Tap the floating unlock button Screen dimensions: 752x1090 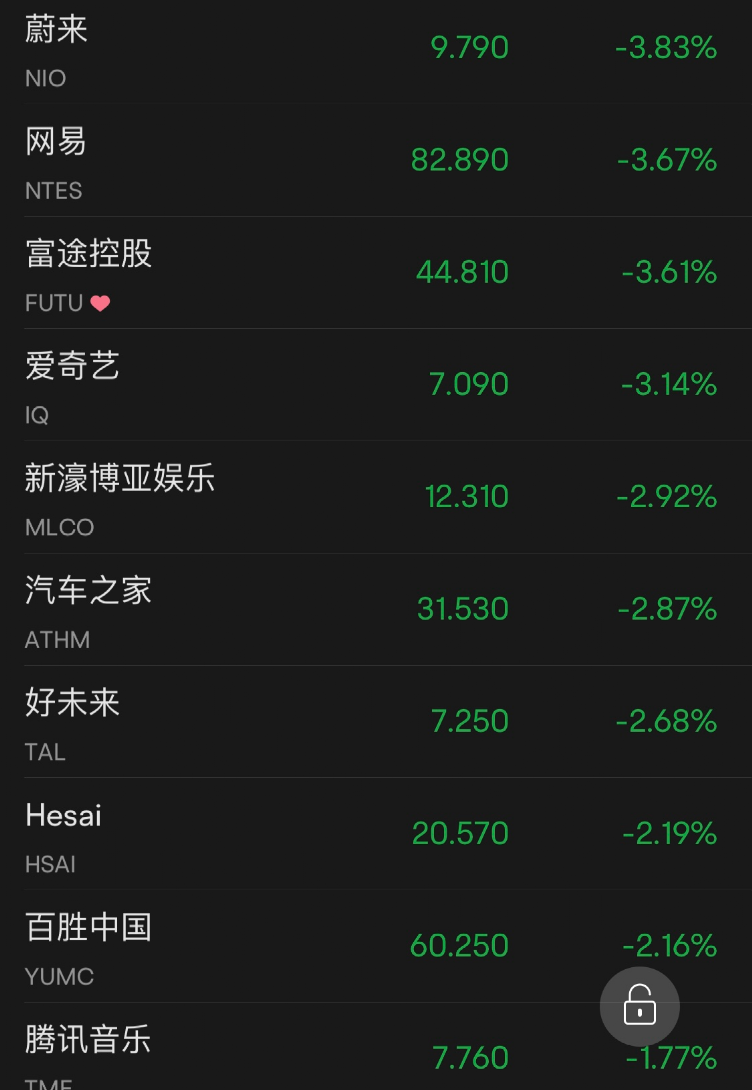coord(640,1006)
